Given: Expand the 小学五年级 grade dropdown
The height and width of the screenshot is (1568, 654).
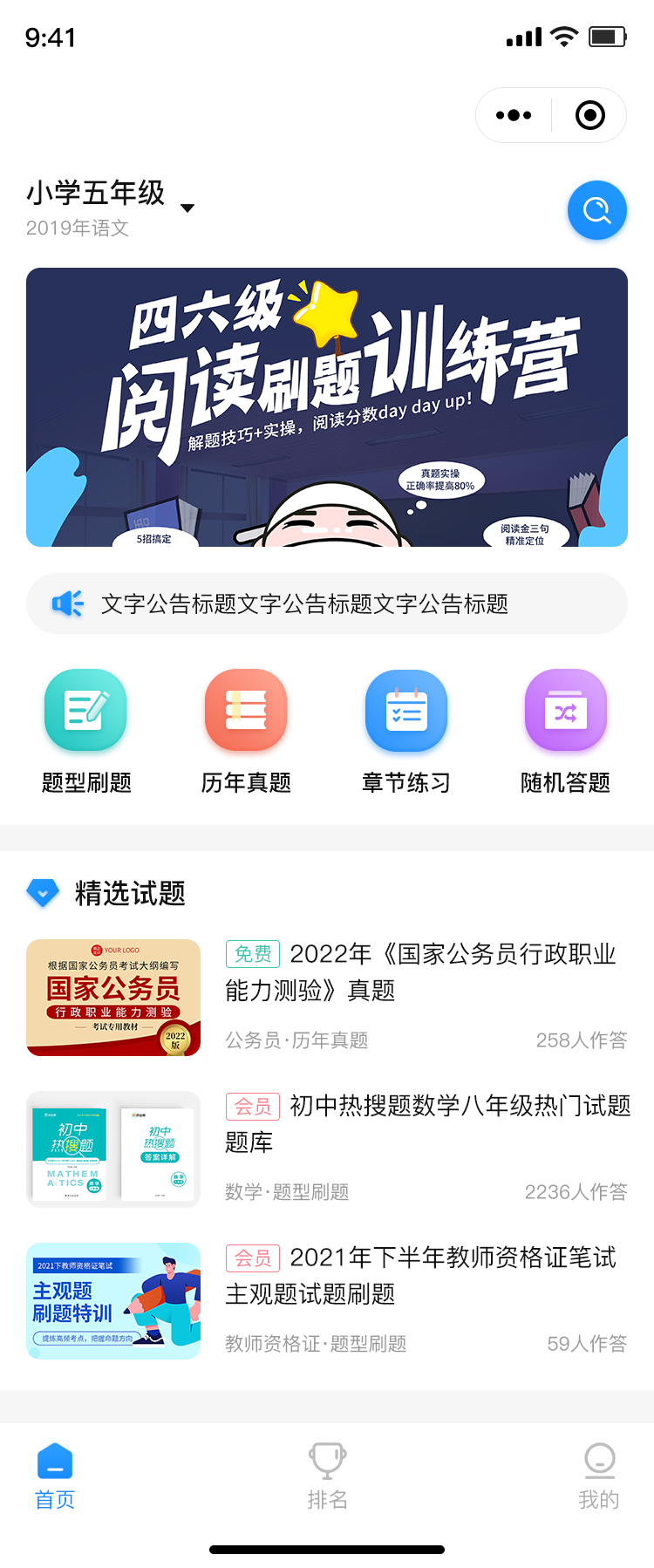Looking at the screenshot, I should (187, 208).
